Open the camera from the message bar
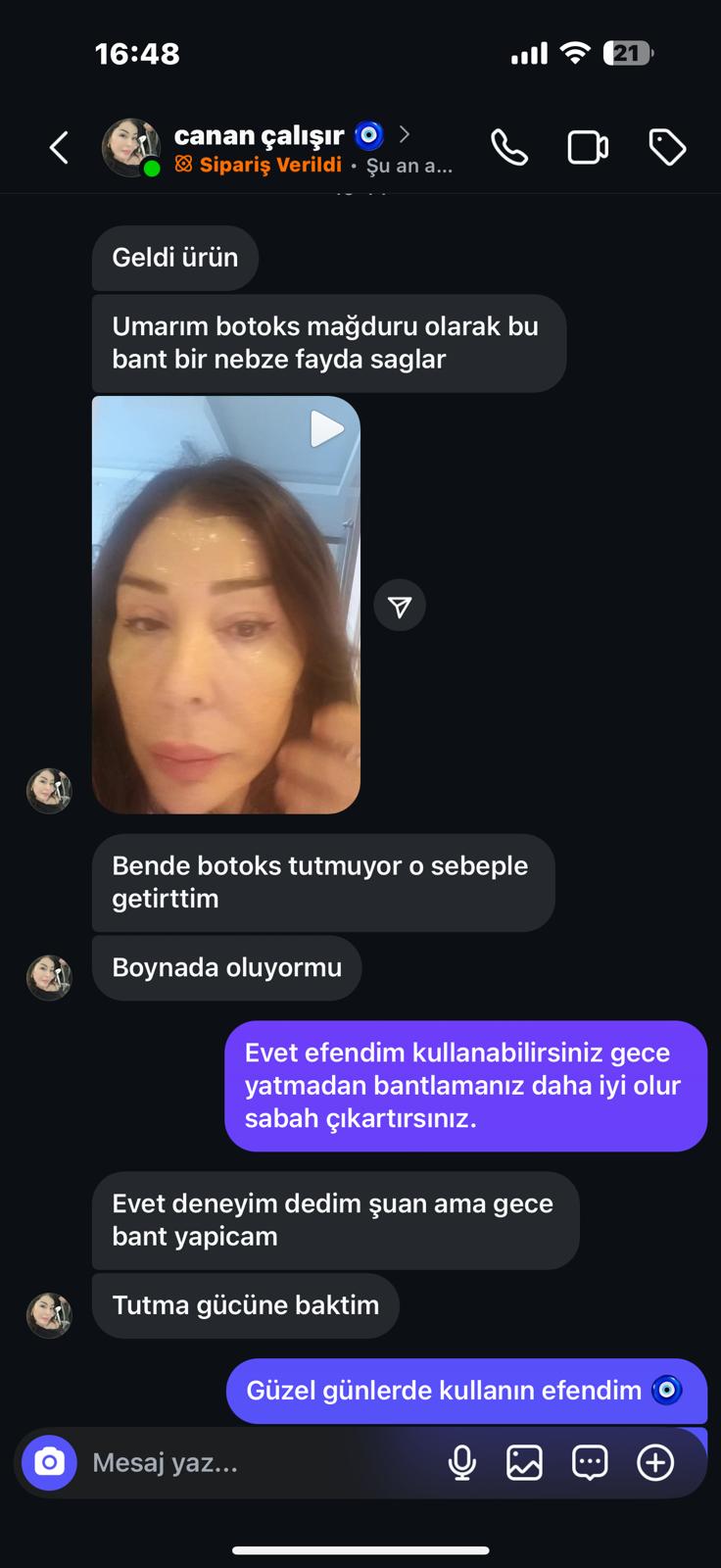This screenshot has width=721, height=1568. pyautogui.click(x=50, y=1463)
